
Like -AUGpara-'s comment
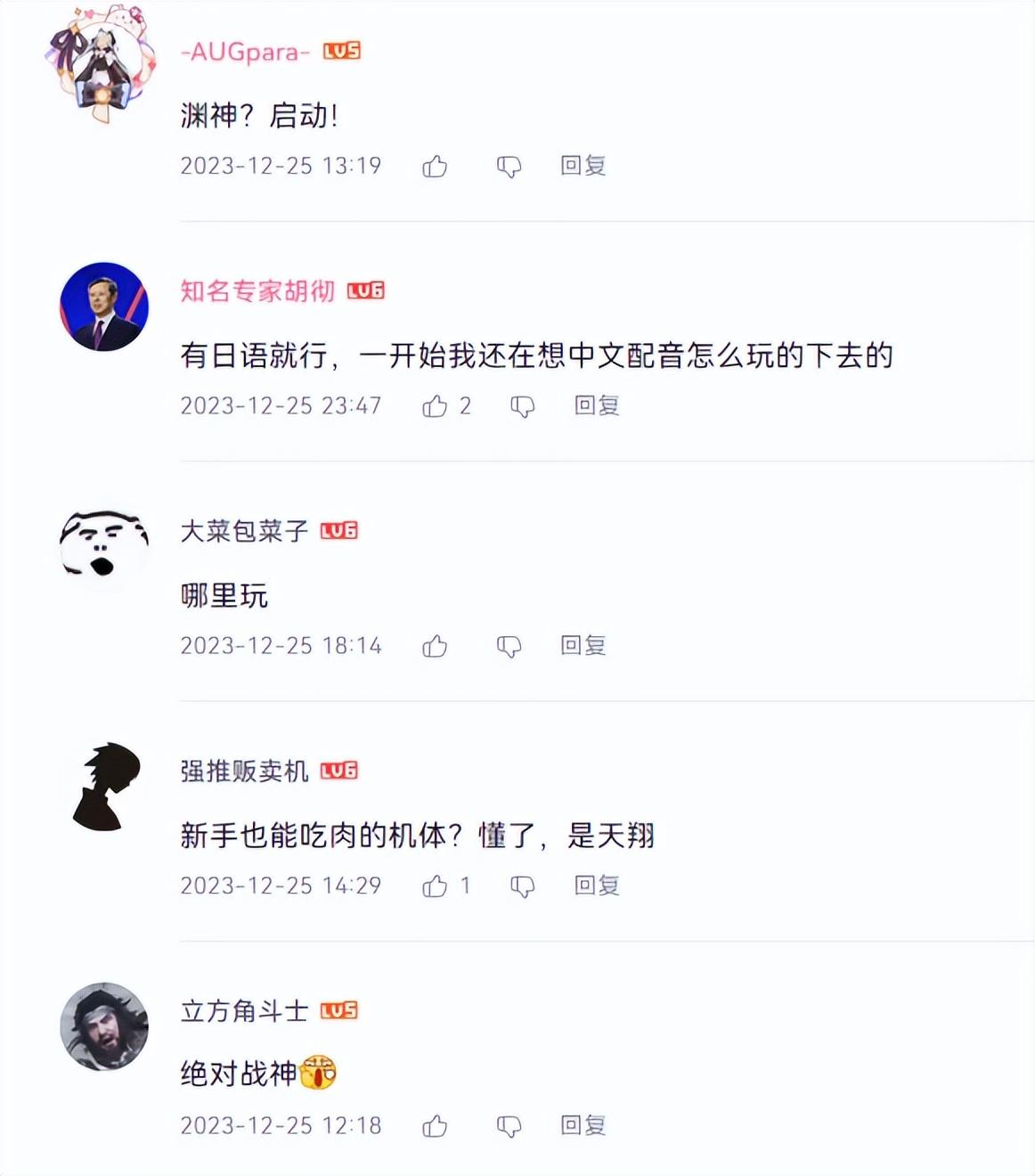(x=435, y=167)
